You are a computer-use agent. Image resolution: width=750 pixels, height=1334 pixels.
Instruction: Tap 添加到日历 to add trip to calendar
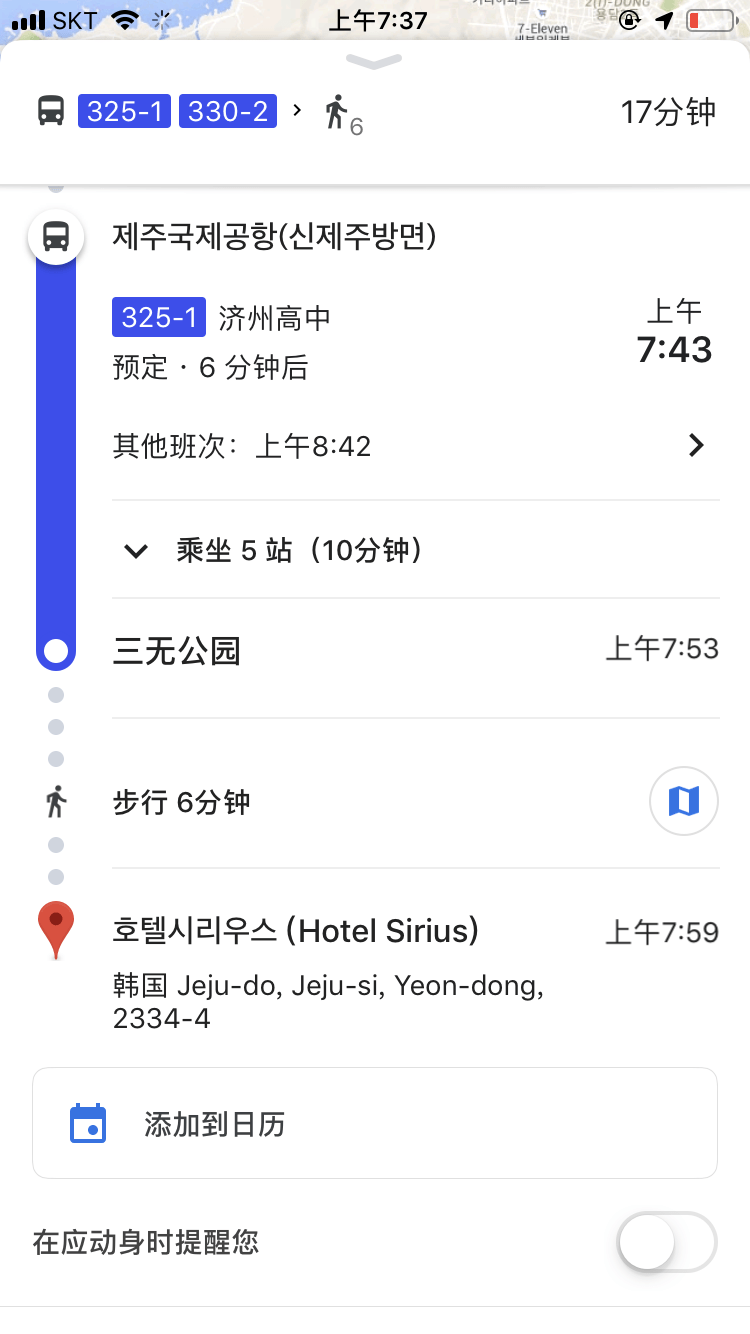coord(375,1123)
